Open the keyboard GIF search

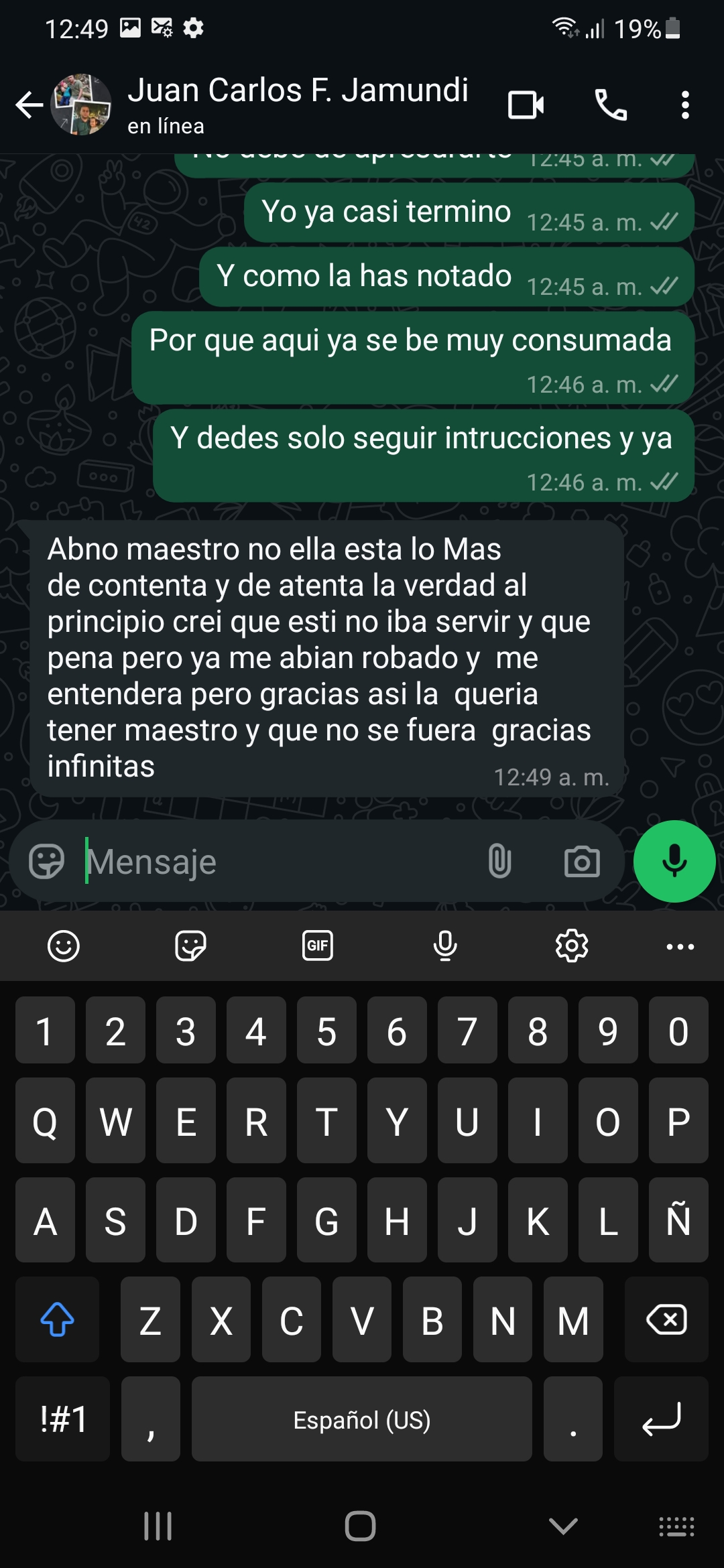click(318, 946)
